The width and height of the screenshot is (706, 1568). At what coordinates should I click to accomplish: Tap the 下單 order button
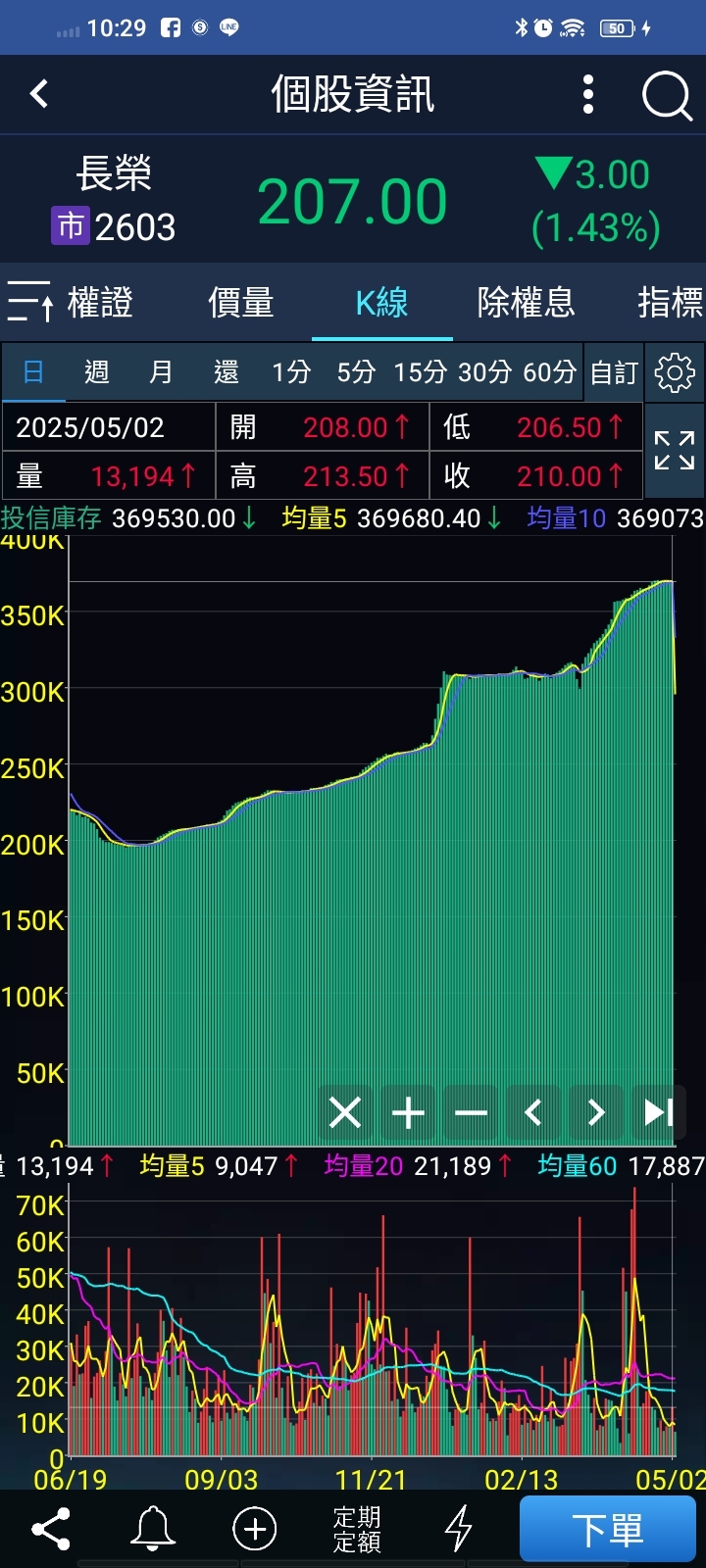(608, 1529)
